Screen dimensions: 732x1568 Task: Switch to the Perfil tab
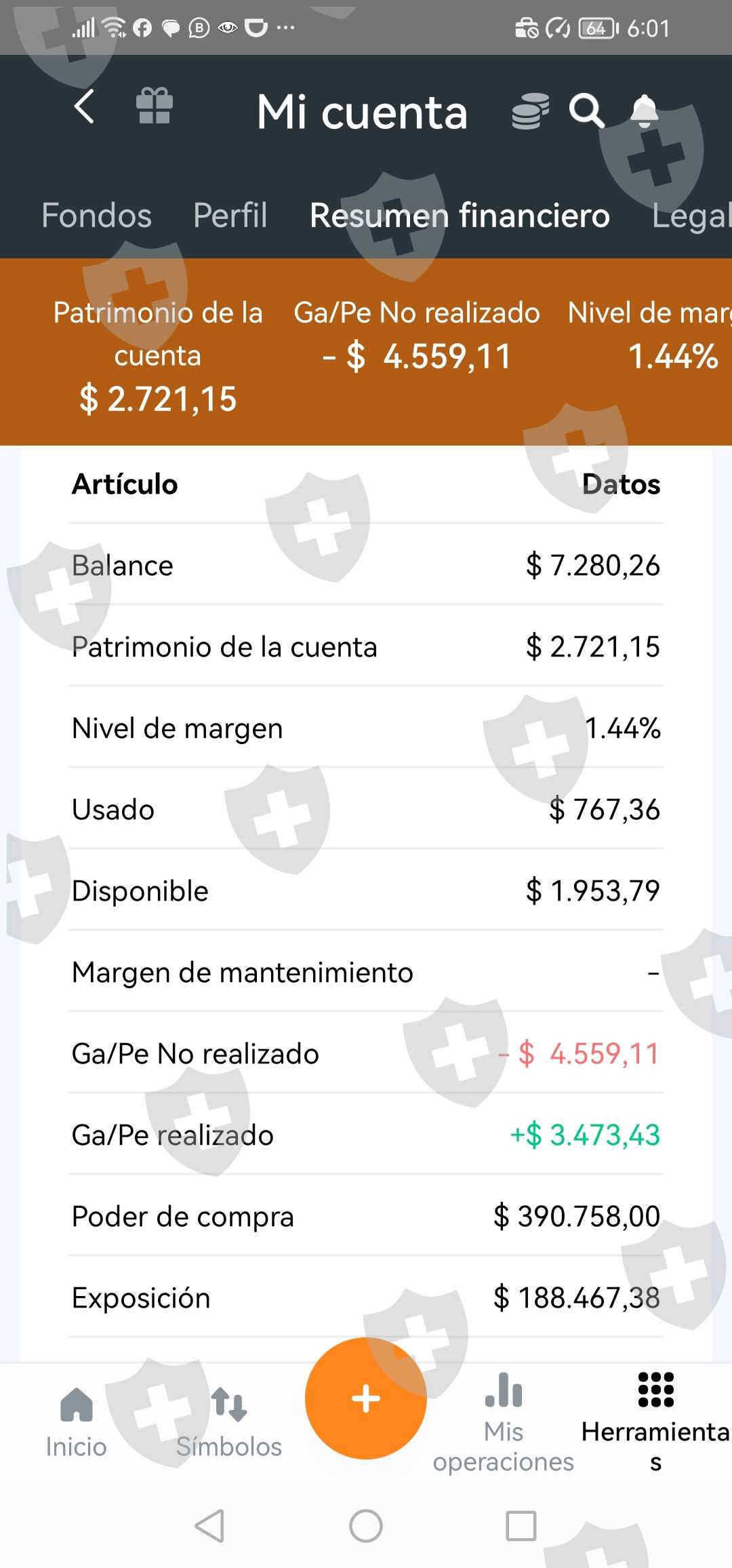pyautogui.click(x=230, y=216)
